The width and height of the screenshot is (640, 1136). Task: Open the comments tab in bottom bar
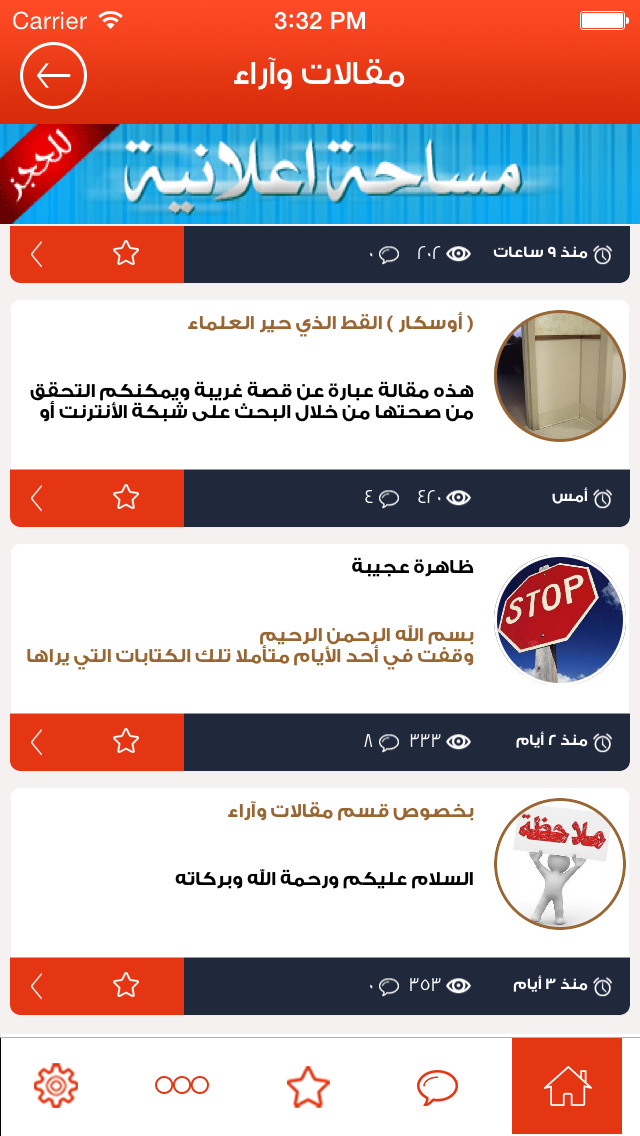tap(437, 1085)
